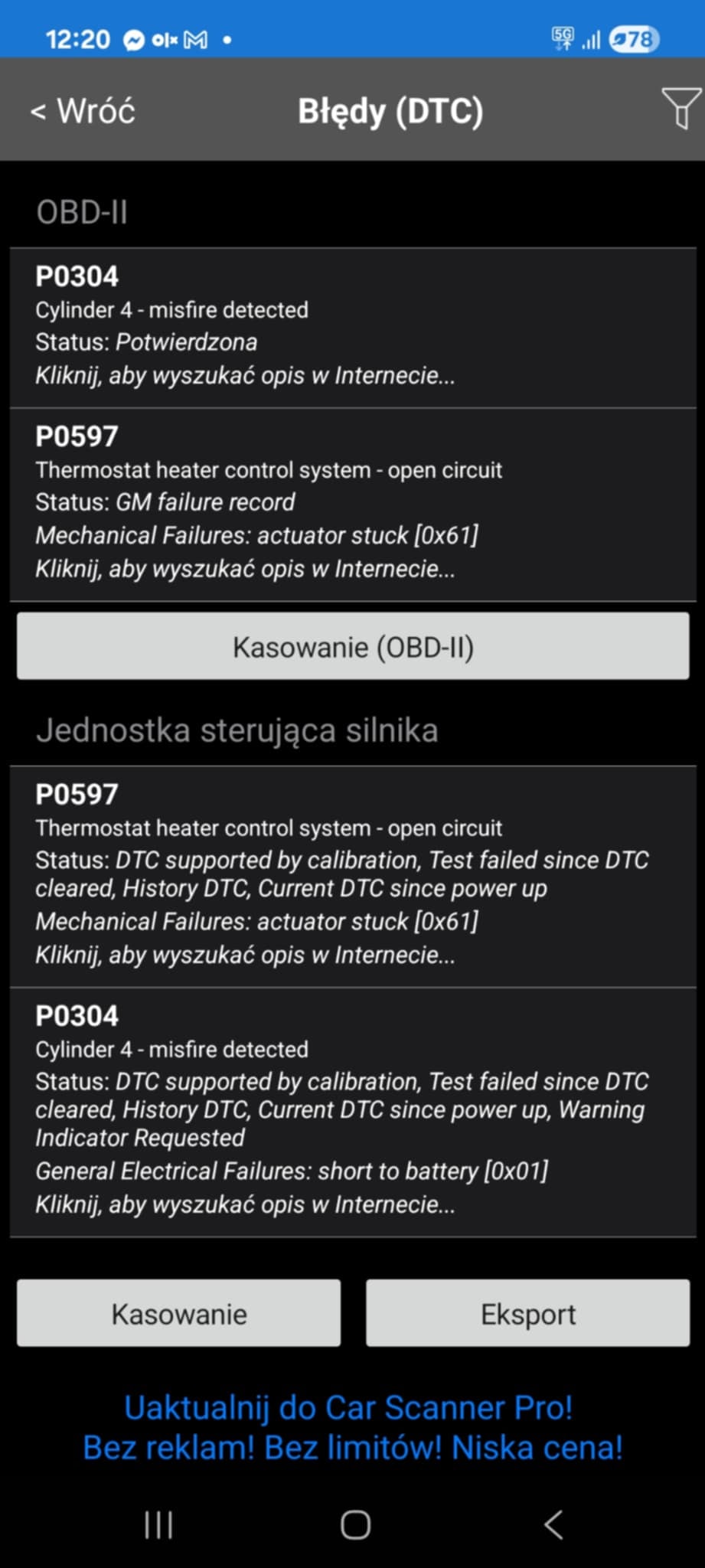Open P0597 under Jednostka sterująca silnika
Screen dimensions: 705x1568
[x=352, y=876]
